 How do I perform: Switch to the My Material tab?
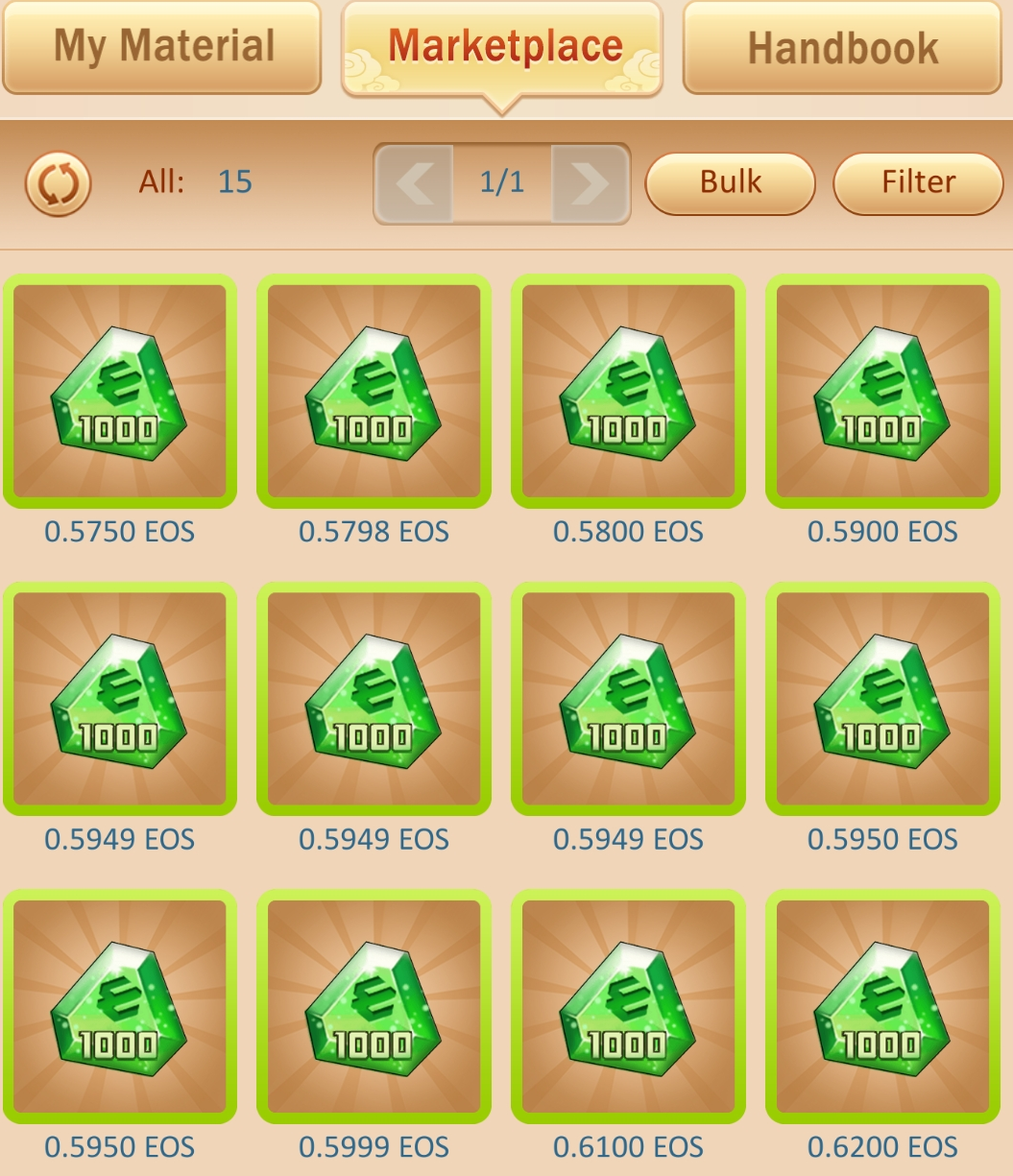coord(162,47)
